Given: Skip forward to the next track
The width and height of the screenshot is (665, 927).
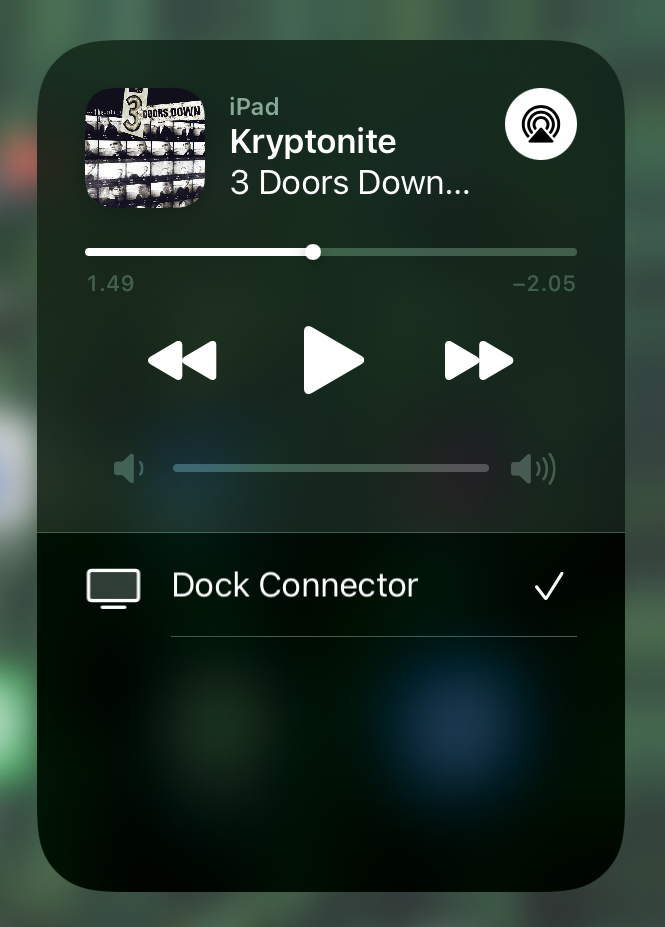Looking at the screenshot, I should pos(479,360).
